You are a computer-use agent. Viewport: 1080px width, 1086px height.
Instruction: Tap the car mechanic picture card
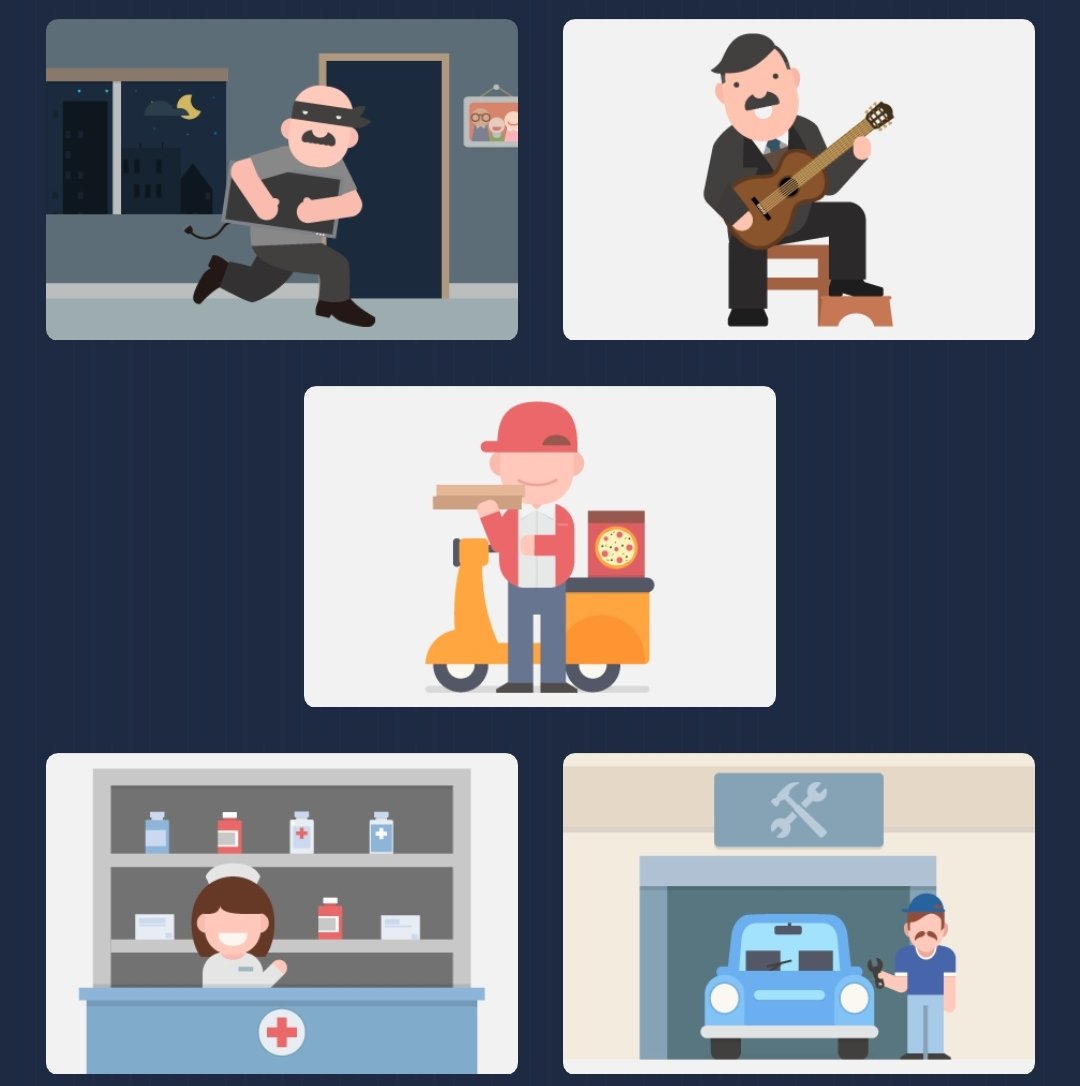click(x=798, y=913)
